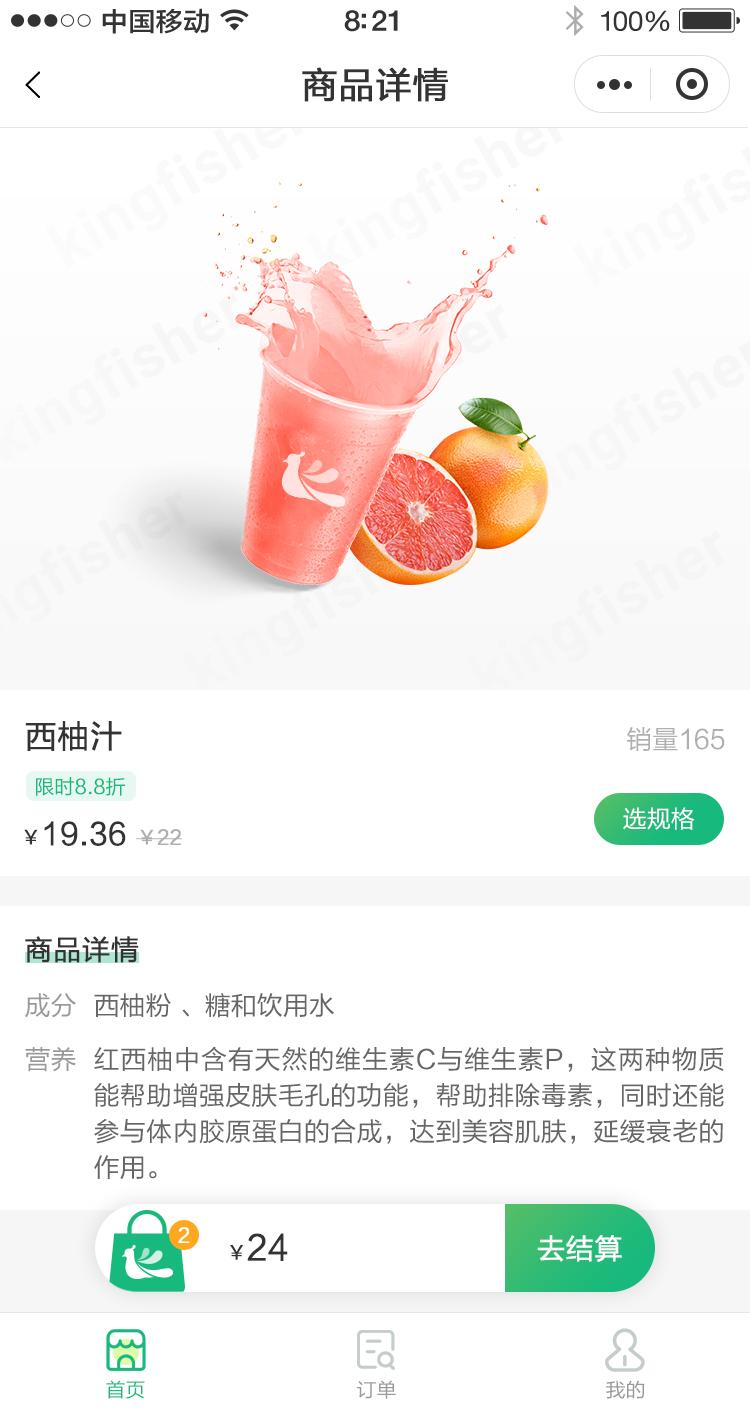
Task: Tap 去结算 to check out
Action: point(580,1249)
